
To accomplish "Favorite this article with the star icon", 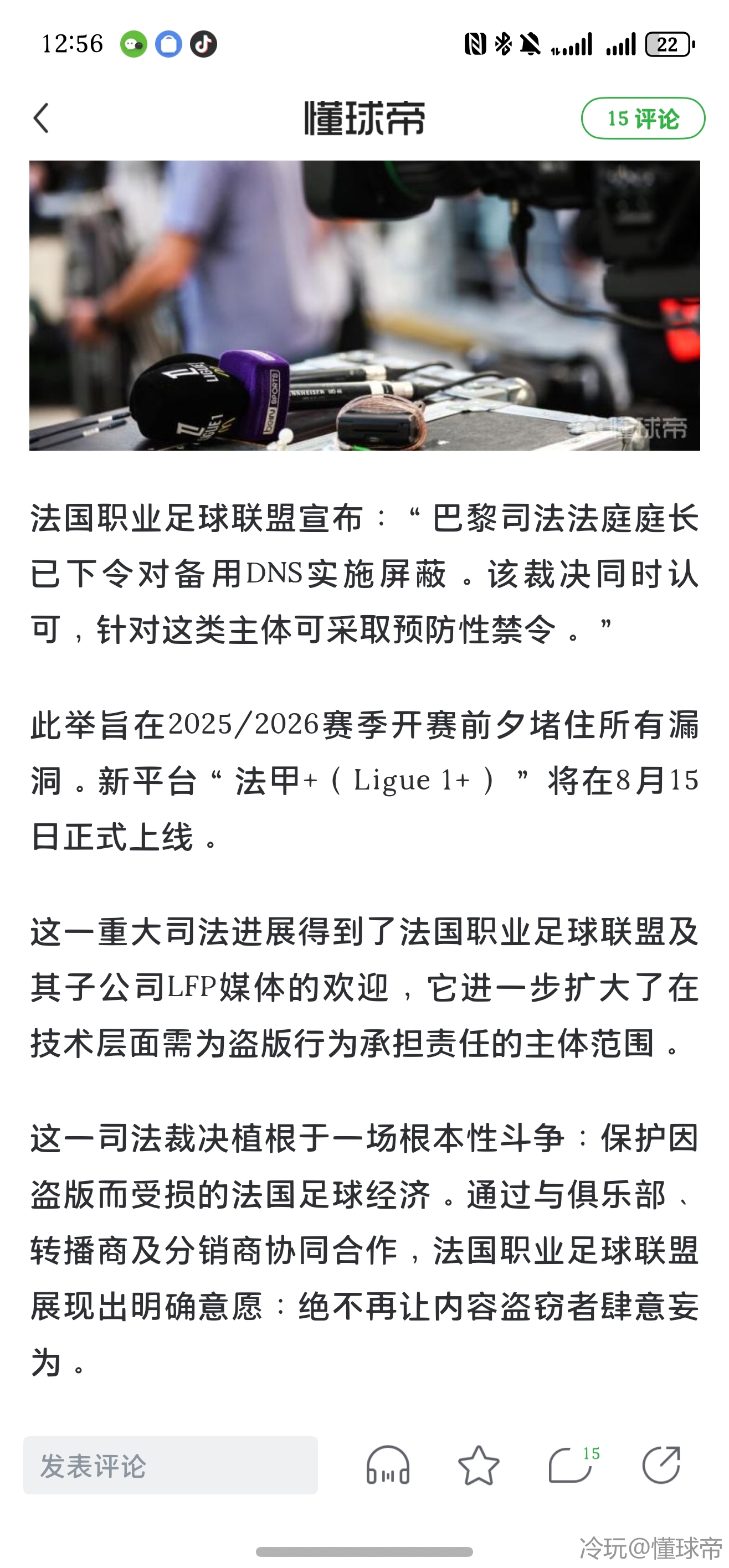I will point(478,1465).
